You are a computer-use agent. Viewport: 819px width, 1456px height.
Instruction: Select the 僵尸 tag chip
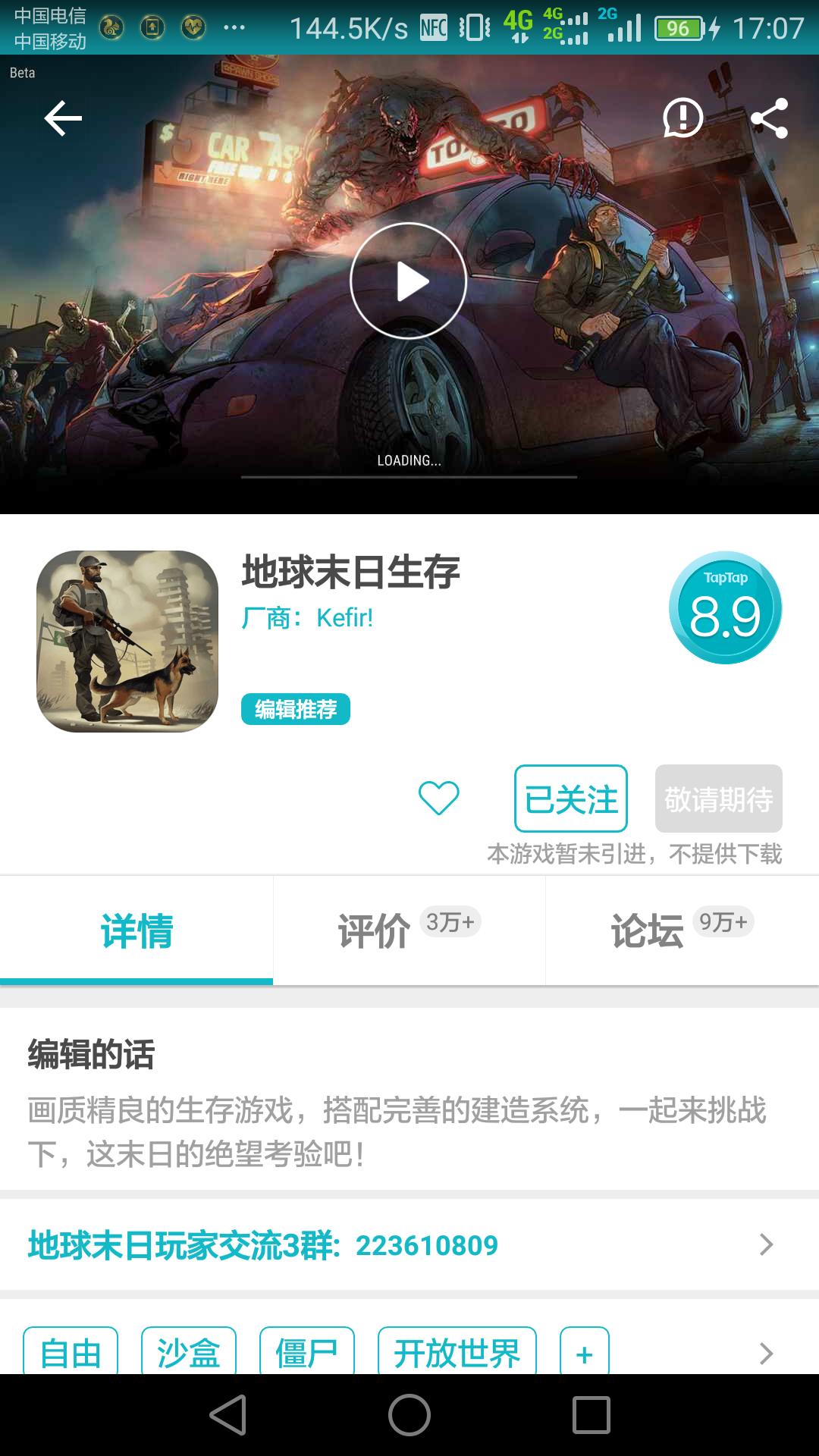307,1353
